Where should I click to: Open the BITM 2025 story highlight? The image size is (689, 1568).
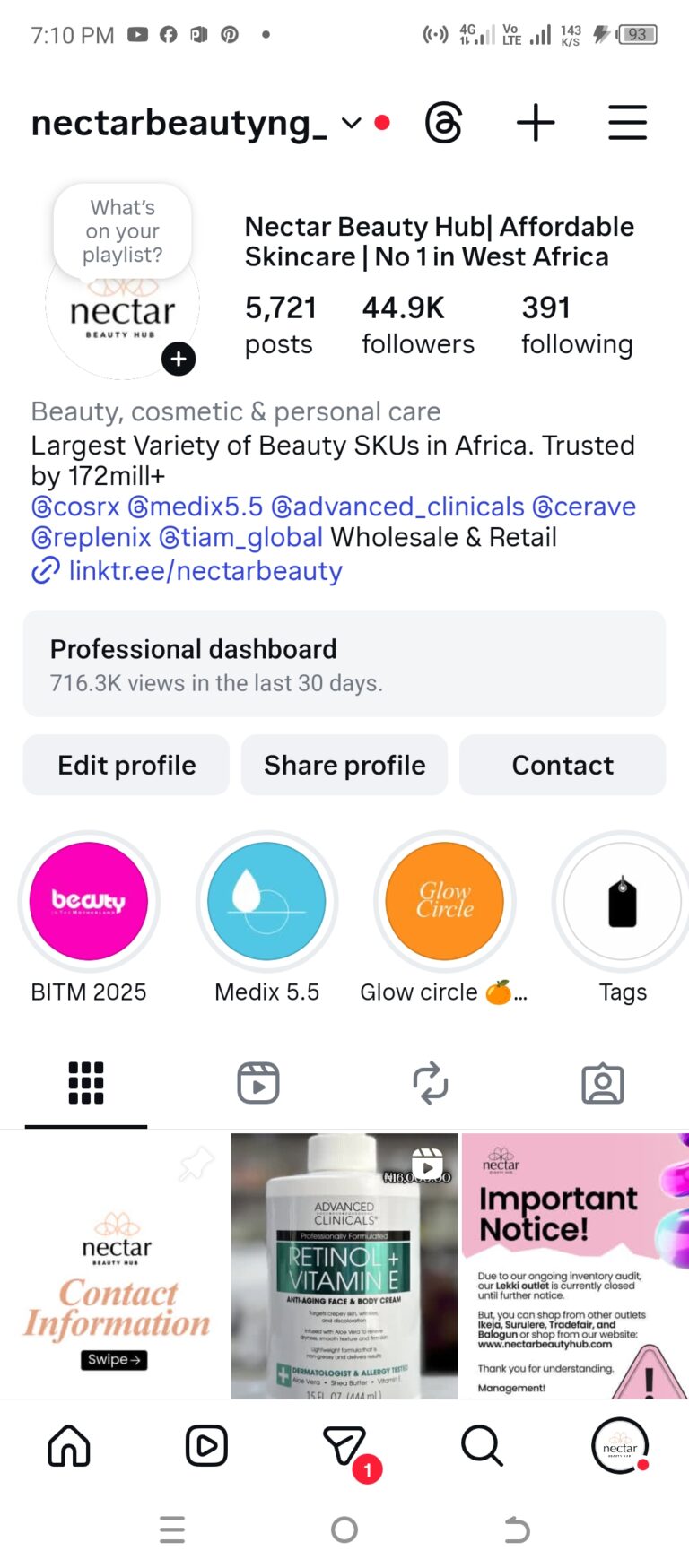(89, 901)
